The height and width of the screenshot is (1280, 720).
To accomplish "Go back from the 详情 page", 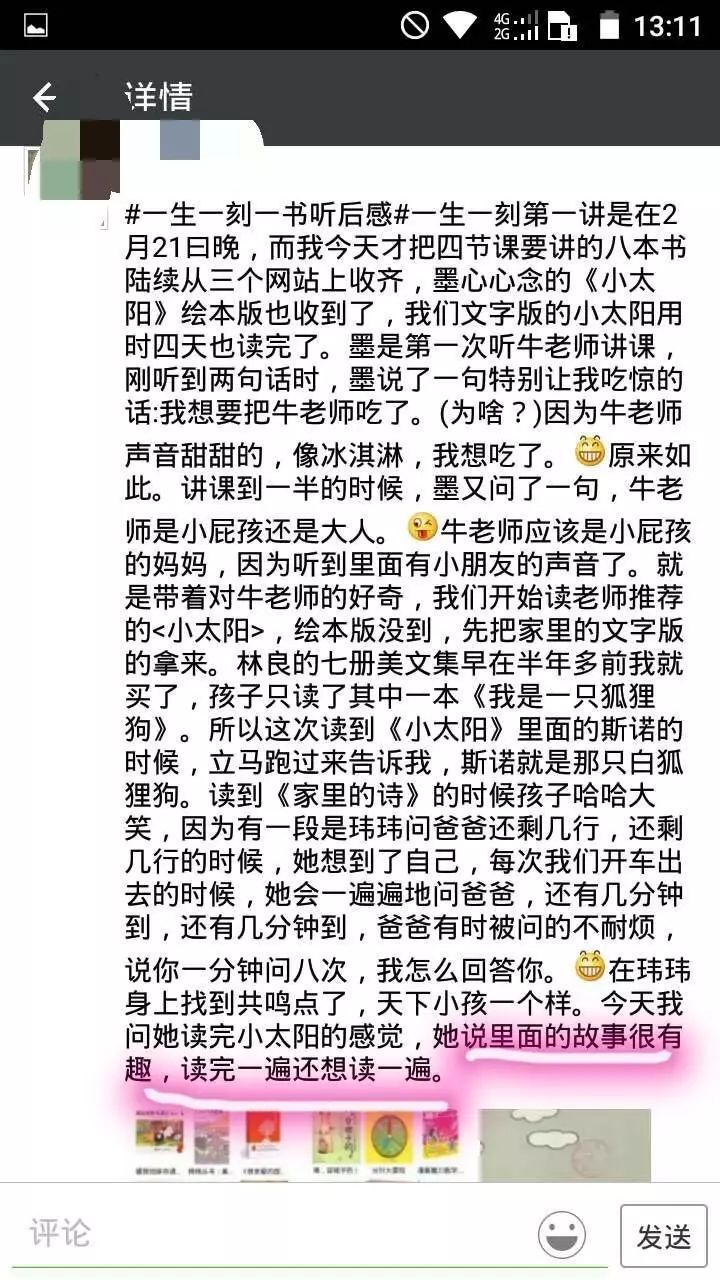I will [x=43, y=97].
